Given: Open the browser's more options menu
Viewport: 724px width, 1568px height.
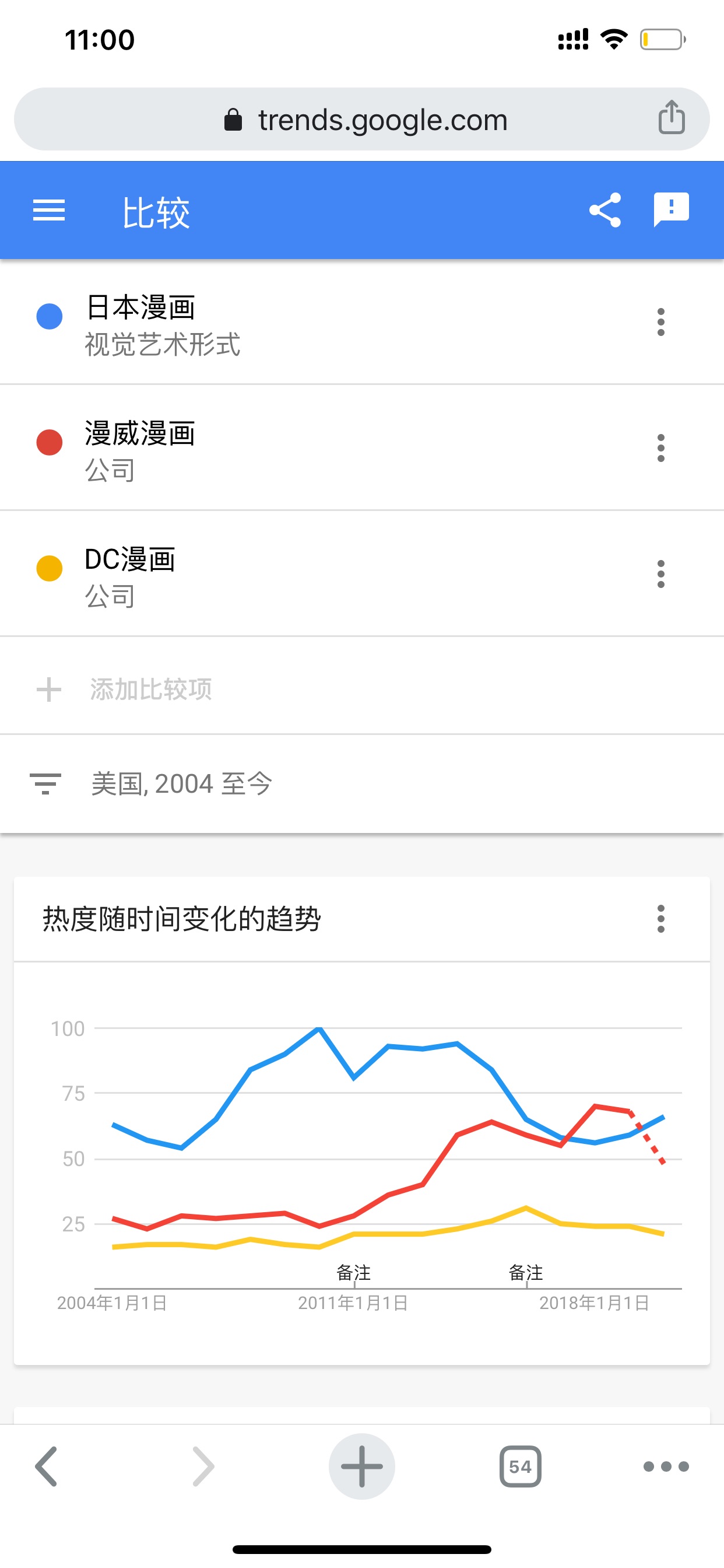Looking at the screenshot, I should click(666, 1466).
